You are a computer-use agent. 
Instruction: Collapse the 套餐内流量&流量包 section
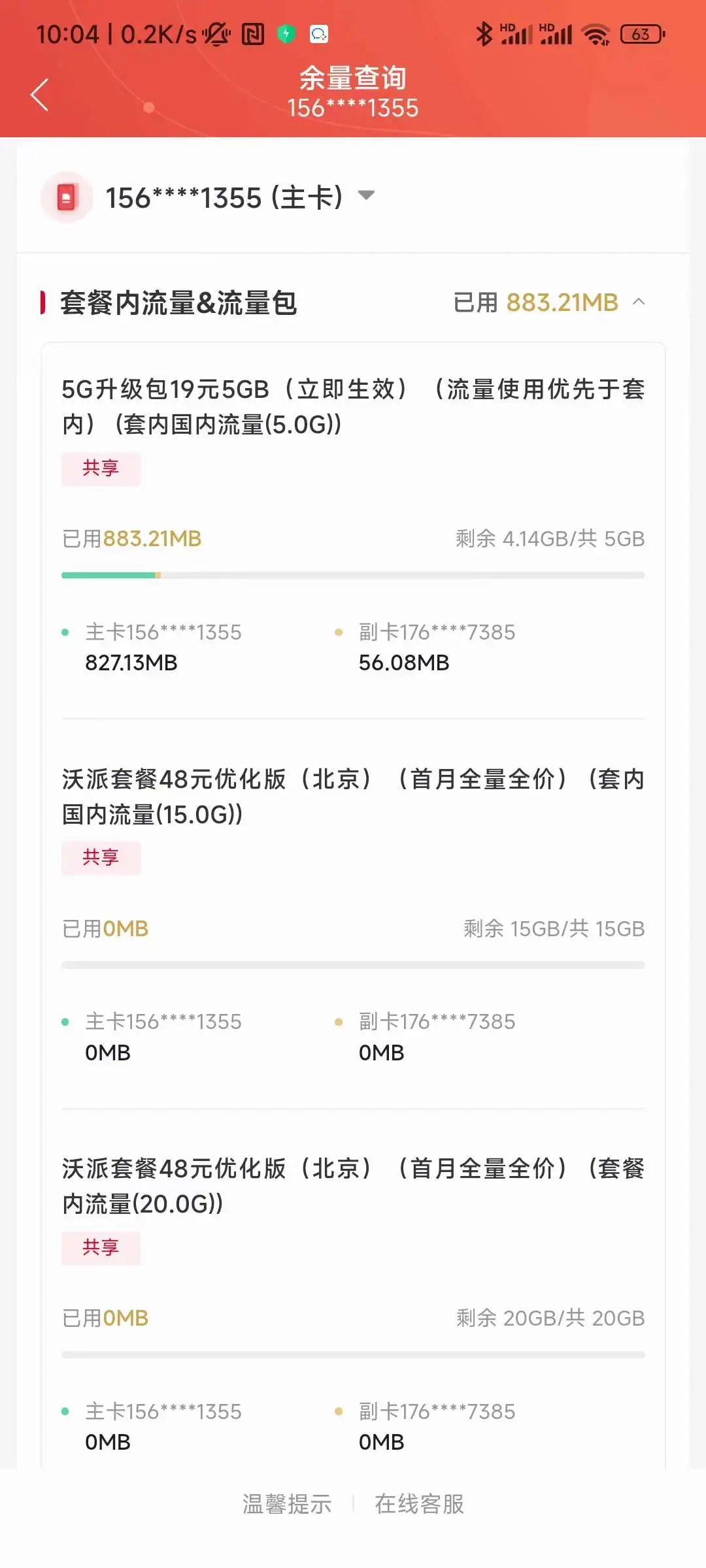639,302
